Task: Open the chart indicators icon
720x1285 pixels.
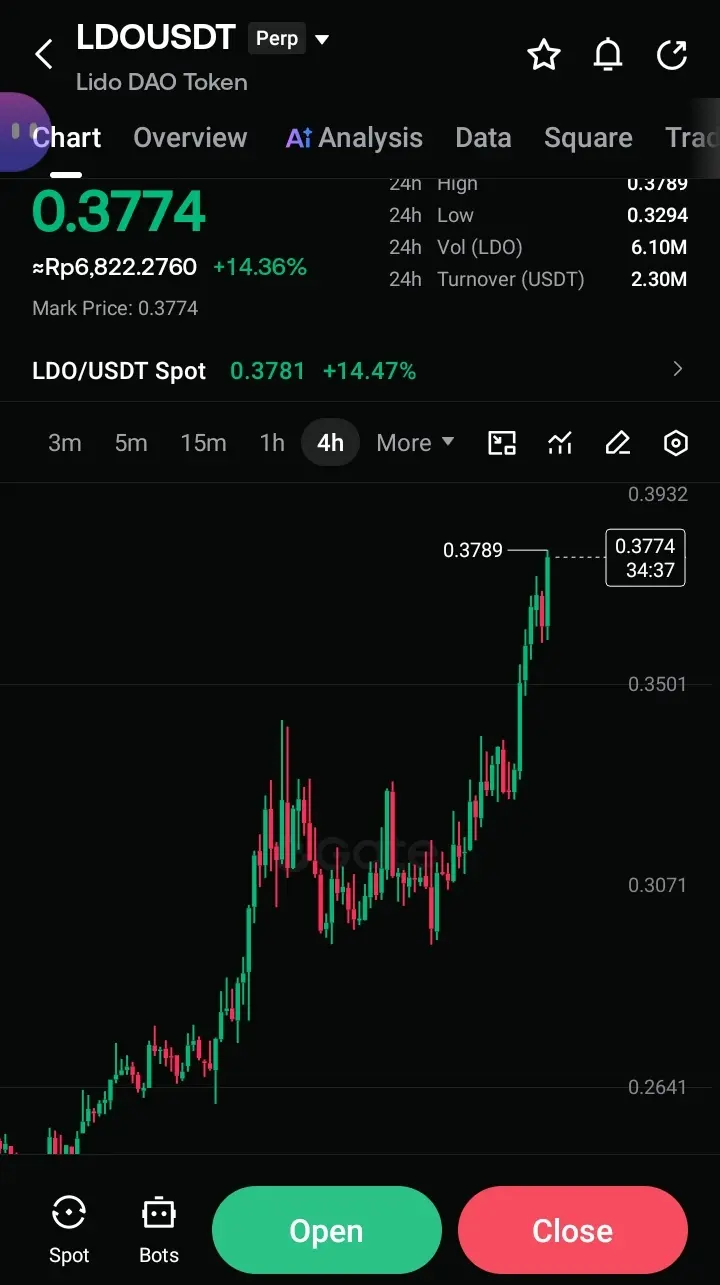Action: (x=560, y=443)
